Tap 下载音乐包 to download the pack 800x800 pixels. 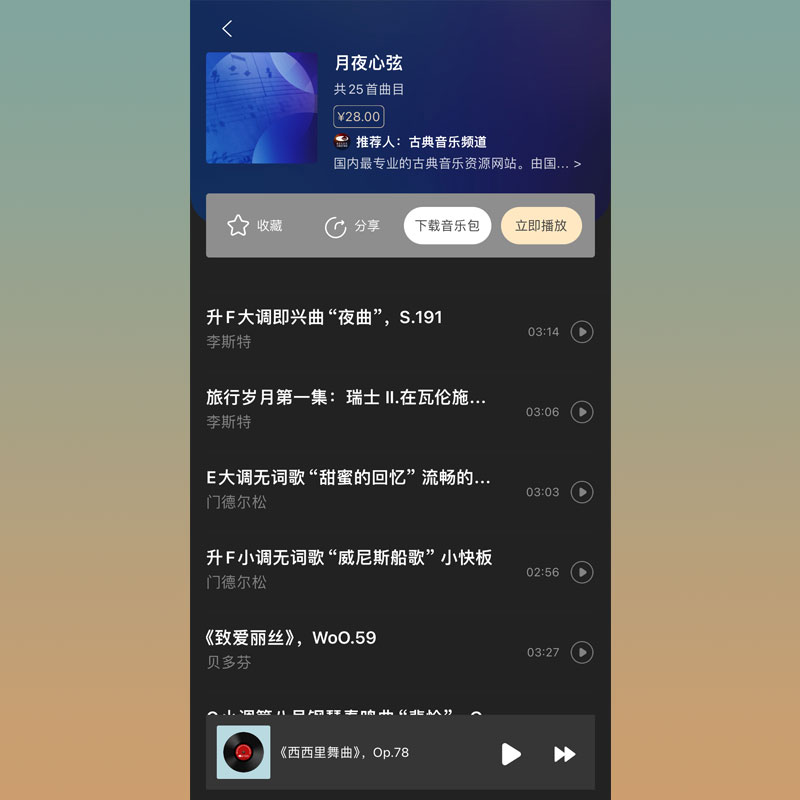[x=447, y=226]
